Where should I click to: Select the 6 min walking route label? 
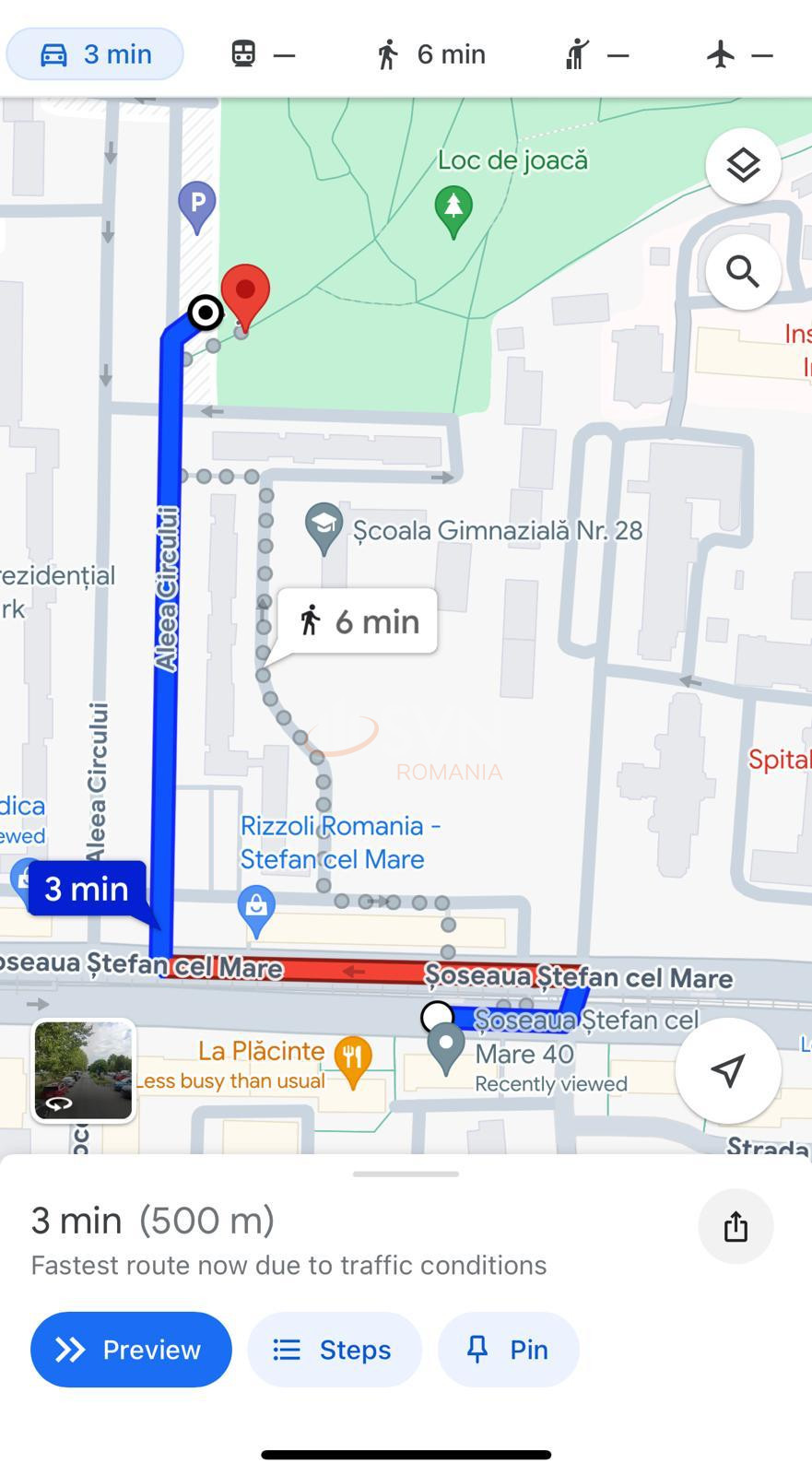click(359, 621)
